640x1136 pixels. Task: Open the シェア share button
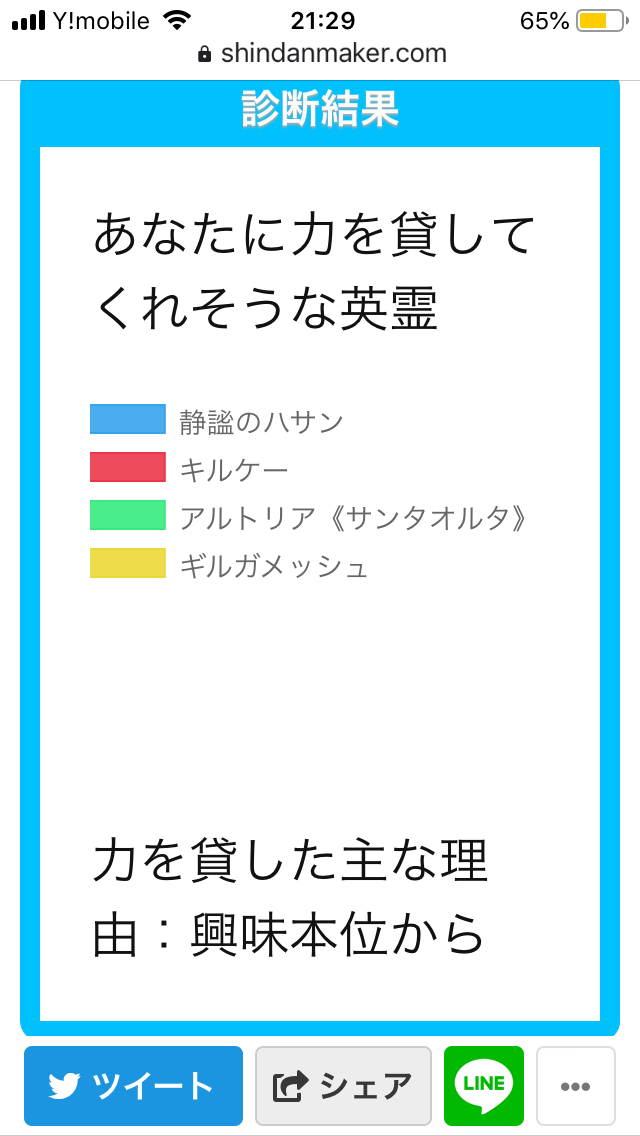343,1085
